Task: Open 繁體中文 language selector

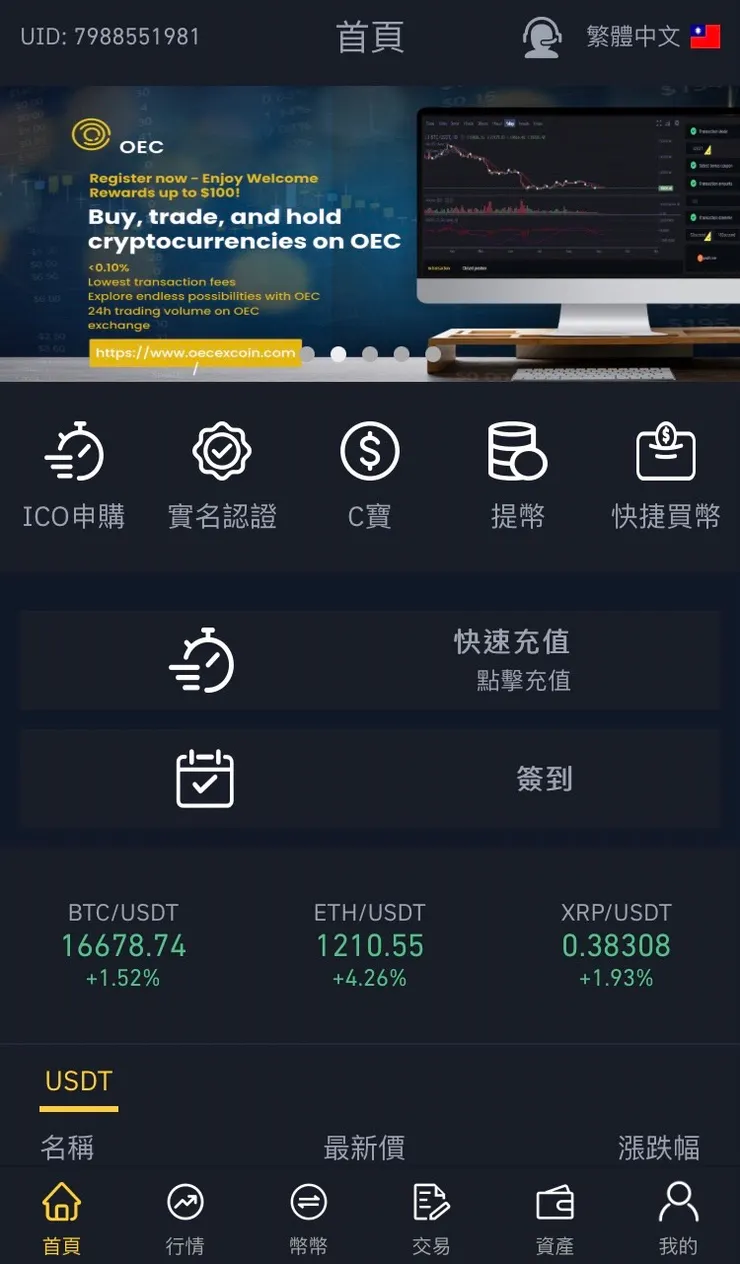Action: click(x=634, y=36)
